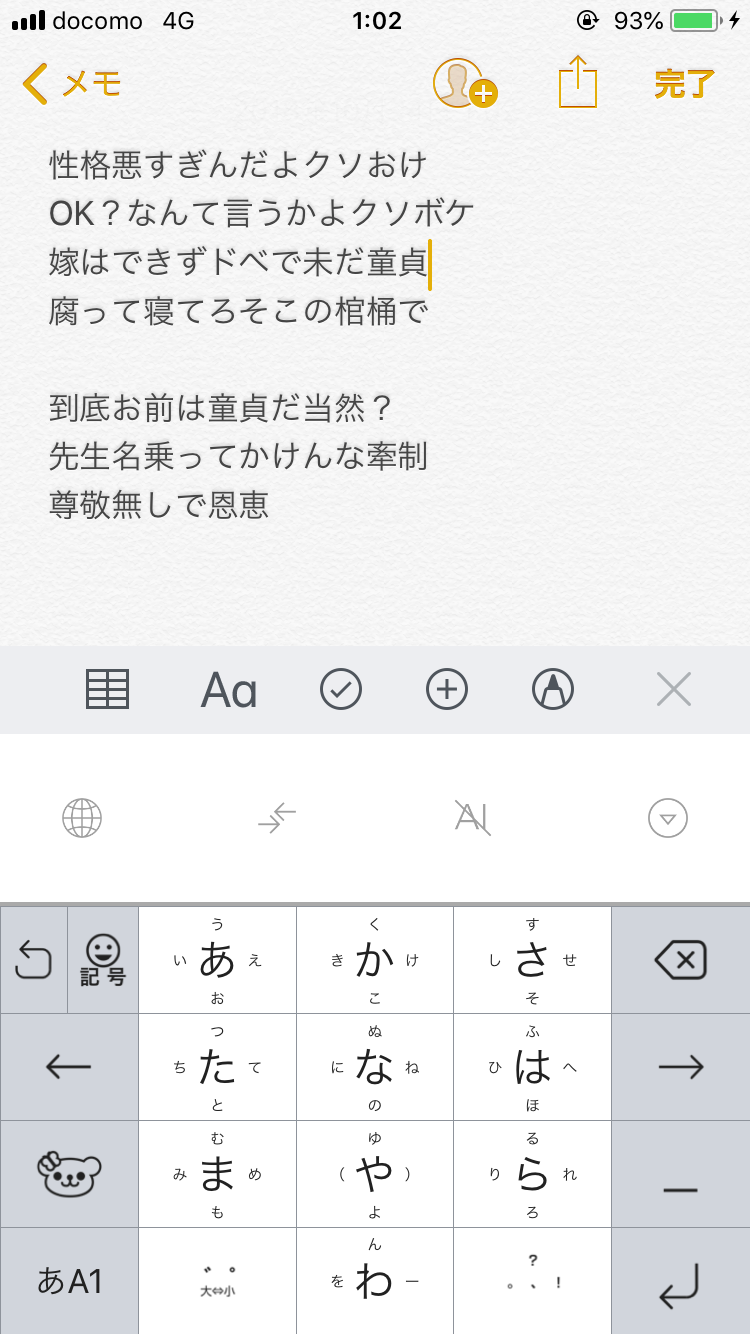Viewport: 750px width, 1334px height.
Task: Delete a character with backspace
Action: click(x=680, y=961)
